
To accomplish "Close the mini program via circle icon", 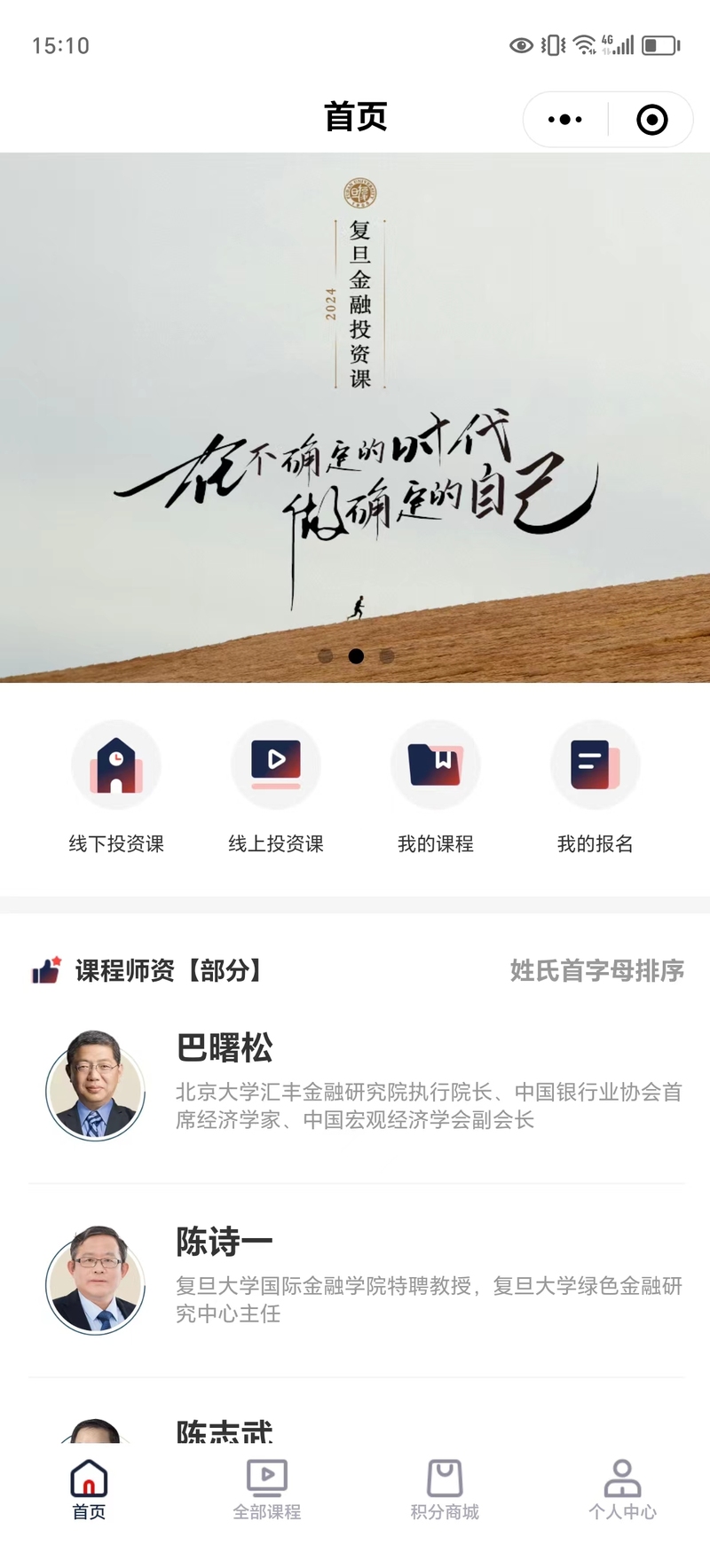I will (x=652, y=120).
